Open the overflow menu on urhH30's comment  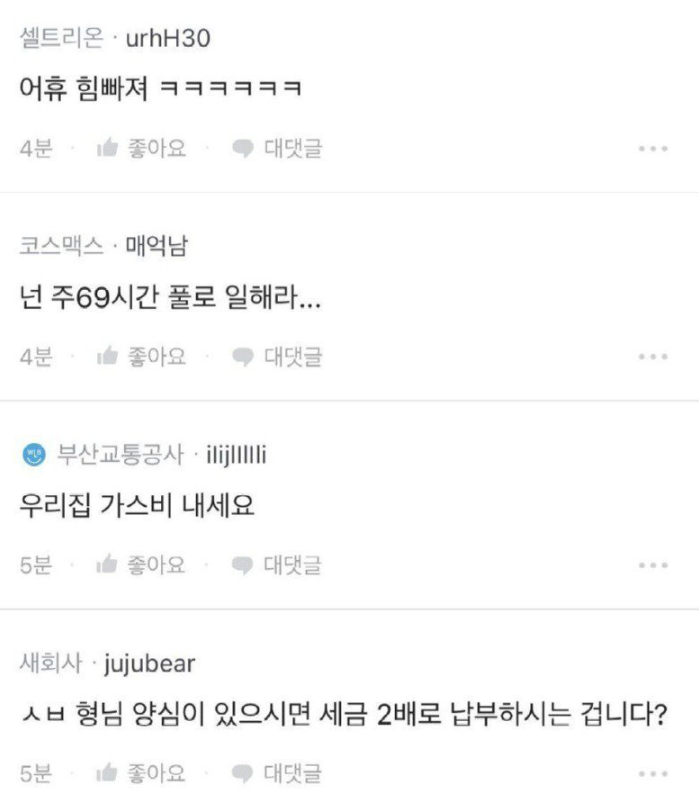pos(652,149)
